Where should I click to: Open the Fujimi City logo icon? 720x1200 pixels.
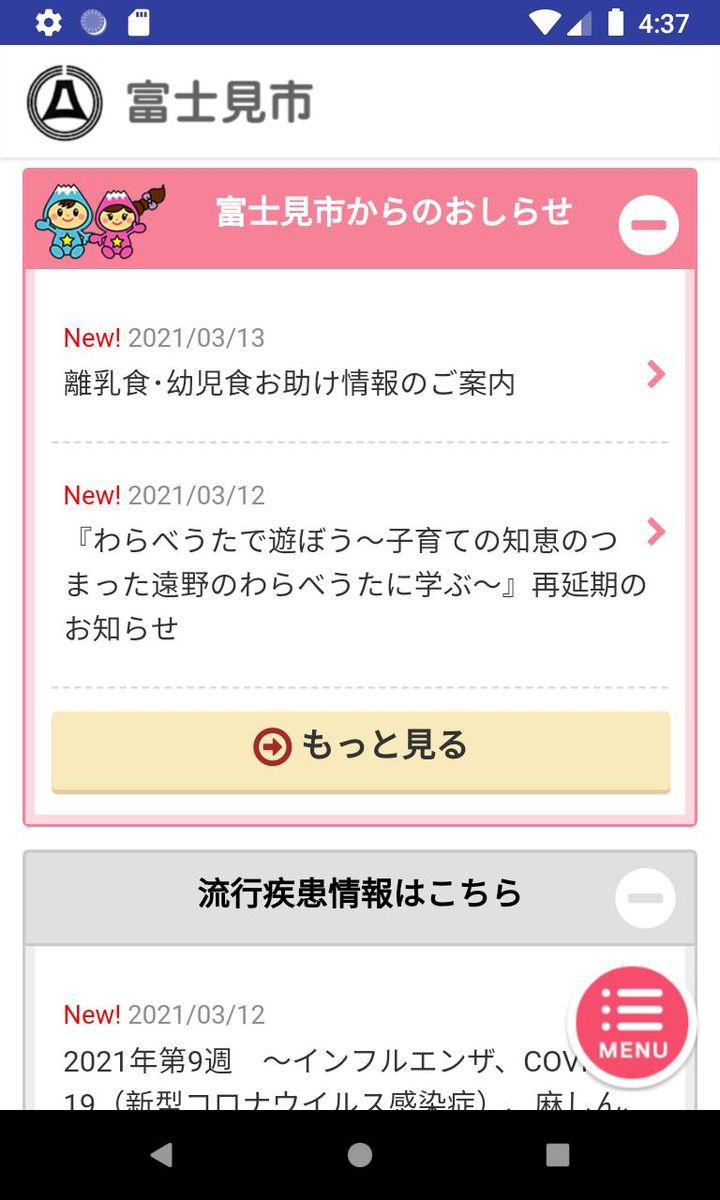pyautogui.click(x=64, y=101)
